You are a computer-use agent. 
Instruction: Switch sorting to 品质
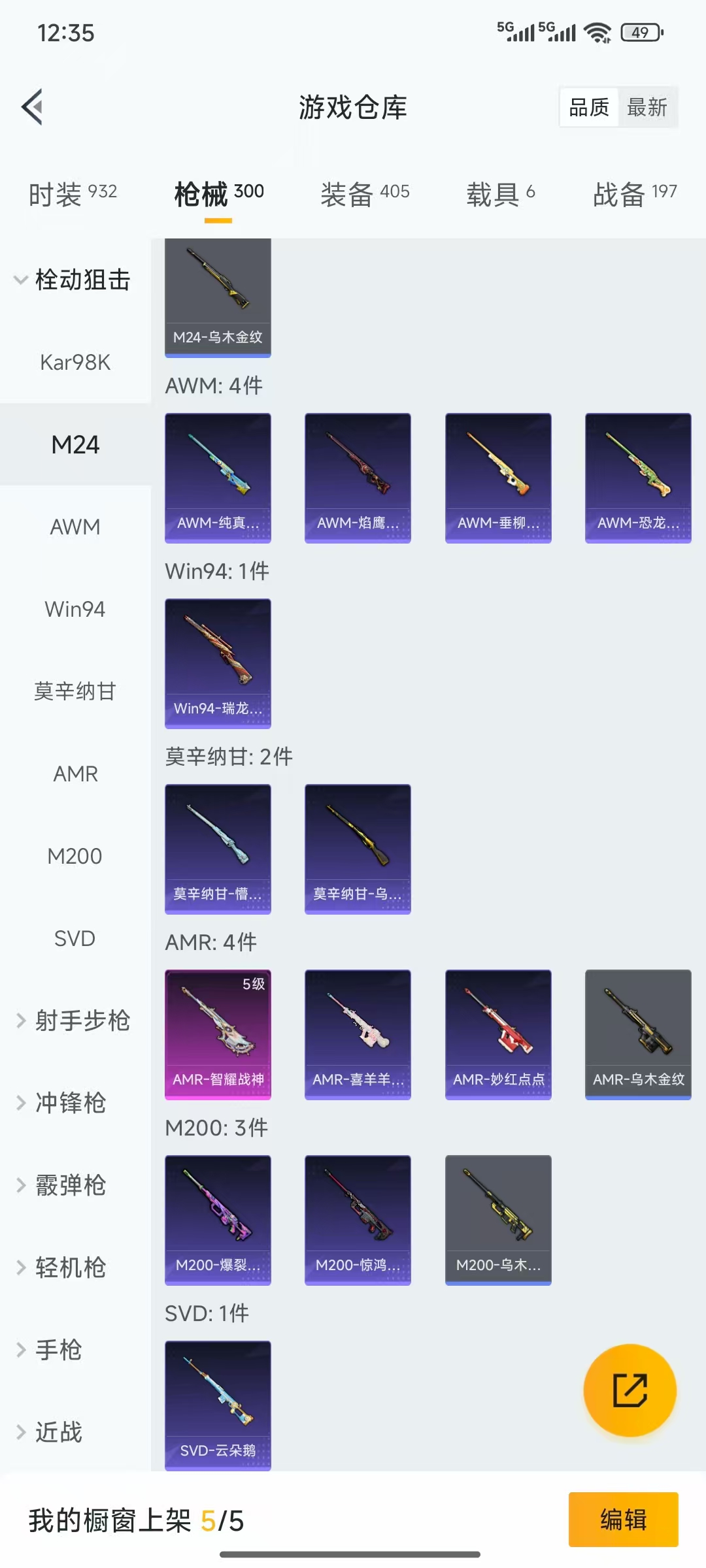589,106
